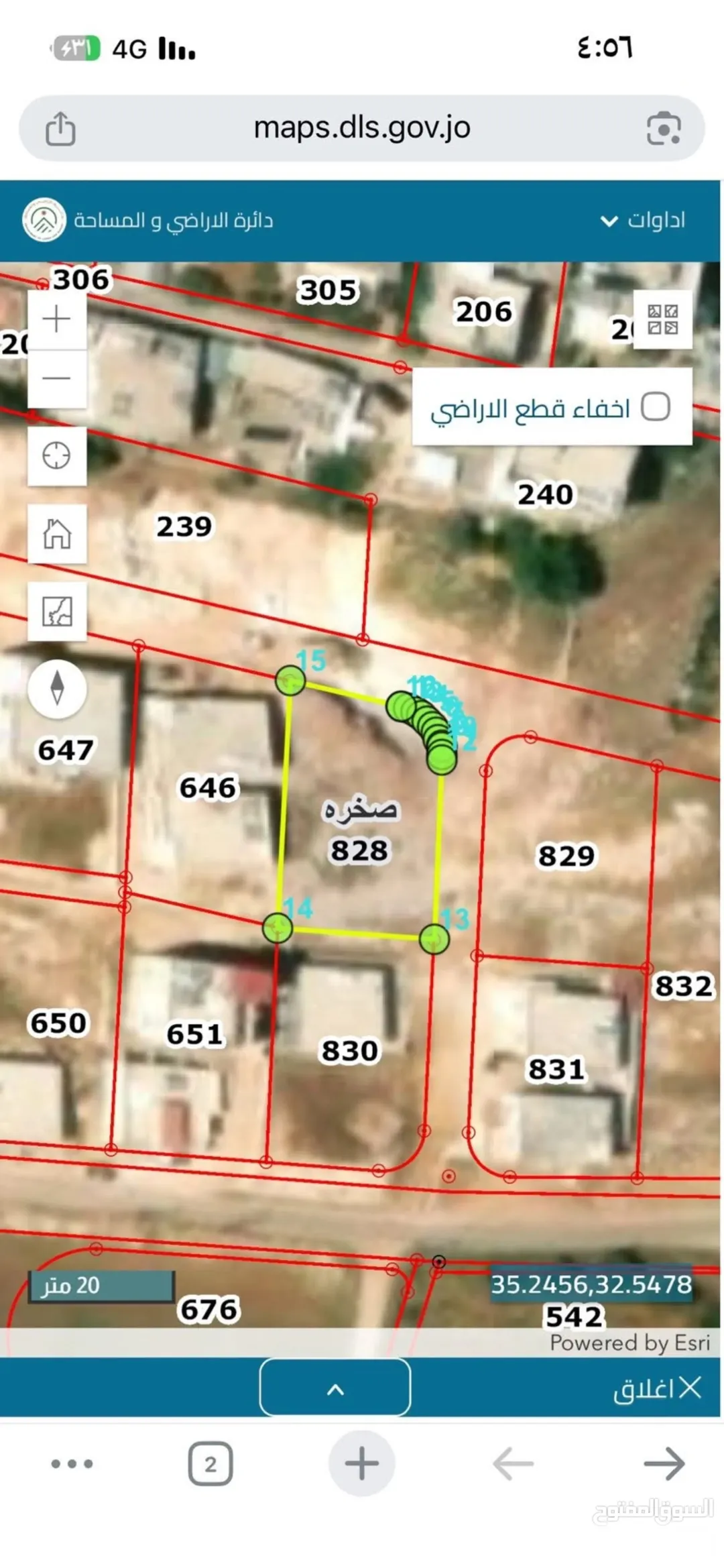Tap the maps.dls.gov.jo address field
Screen dimensions: 724x1568
[x=362, y=127]
